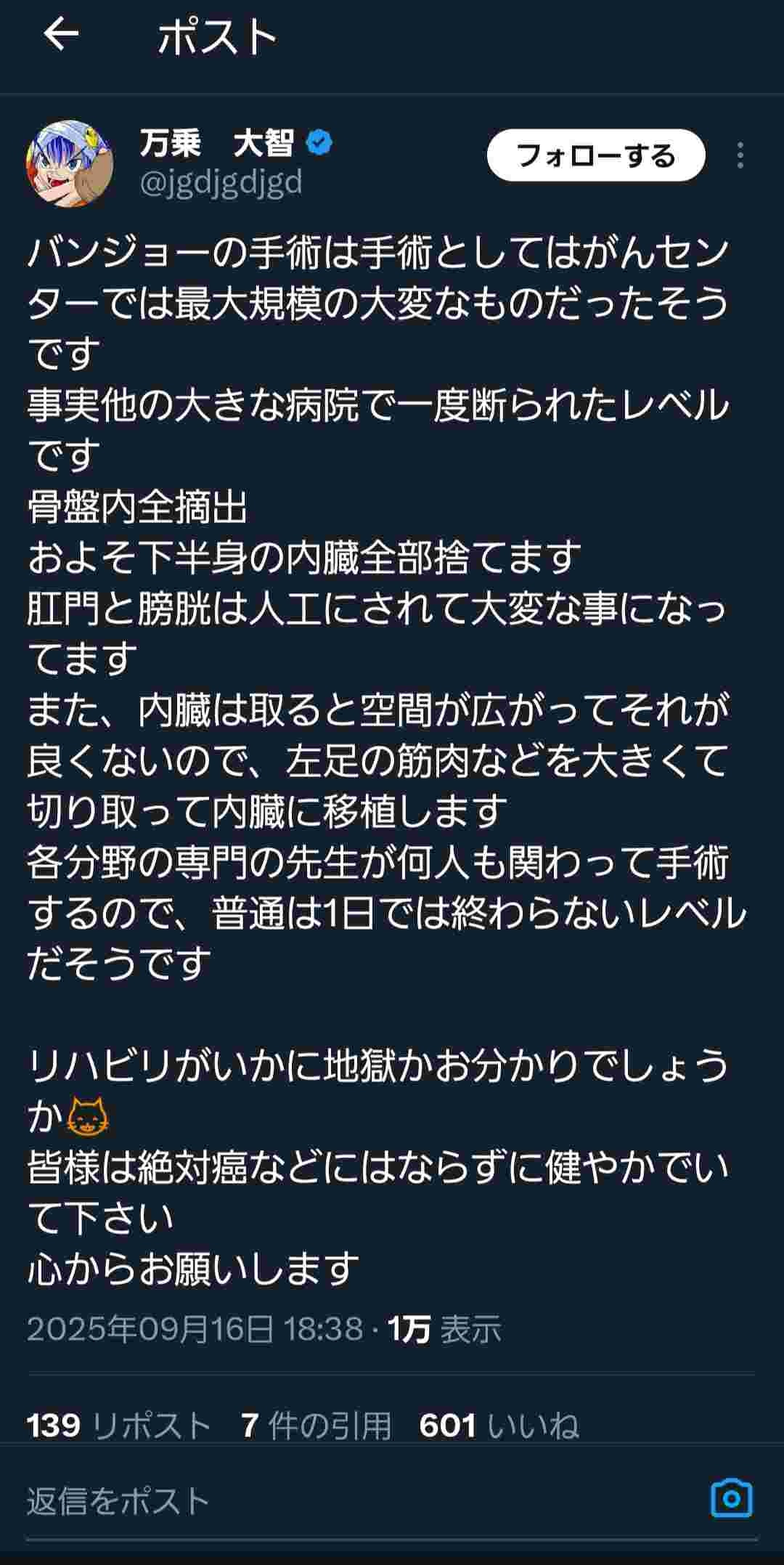View the 601 likes list
Screen dimensions: 784x1565
[499, 1425]
